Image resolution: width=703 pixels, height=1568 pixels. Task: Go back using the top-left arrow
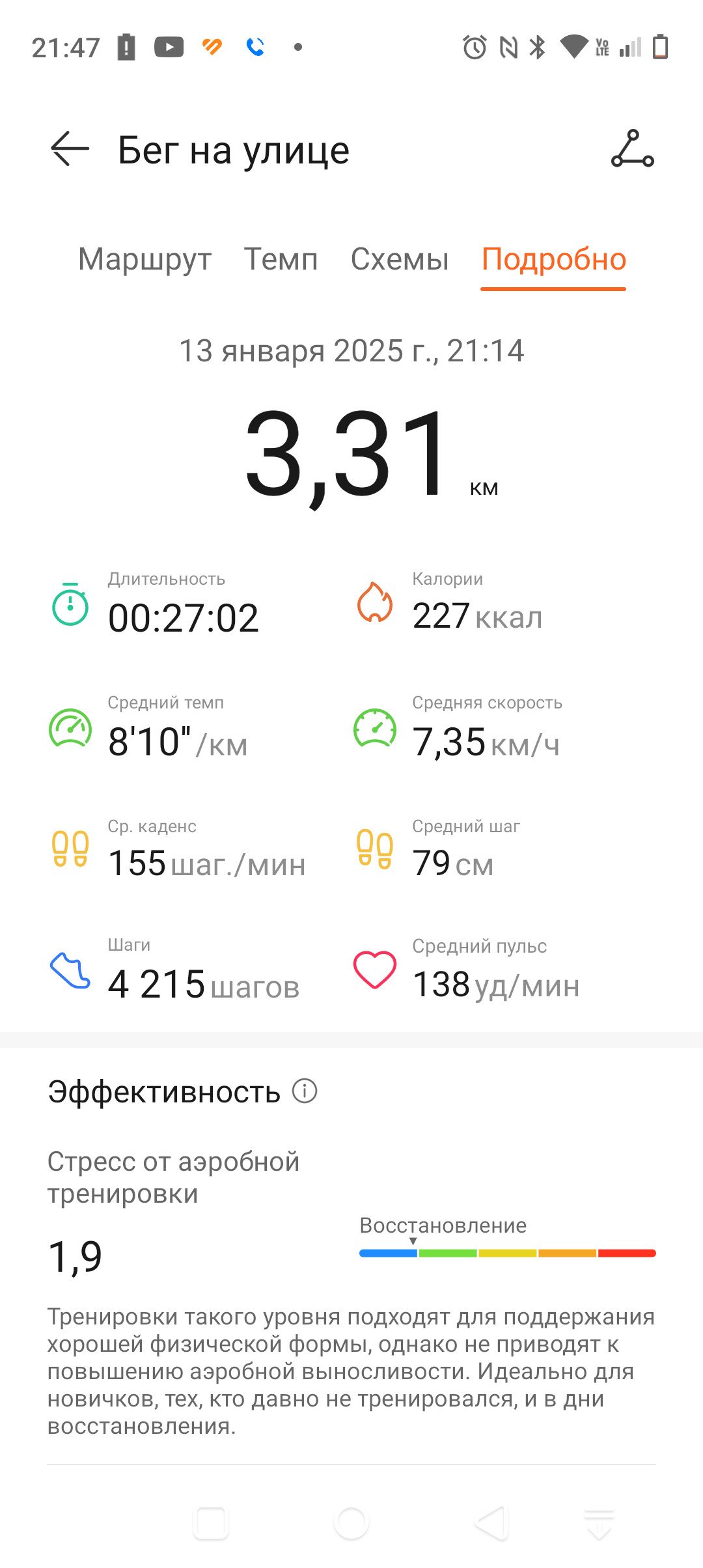click(x=70, y=149)
